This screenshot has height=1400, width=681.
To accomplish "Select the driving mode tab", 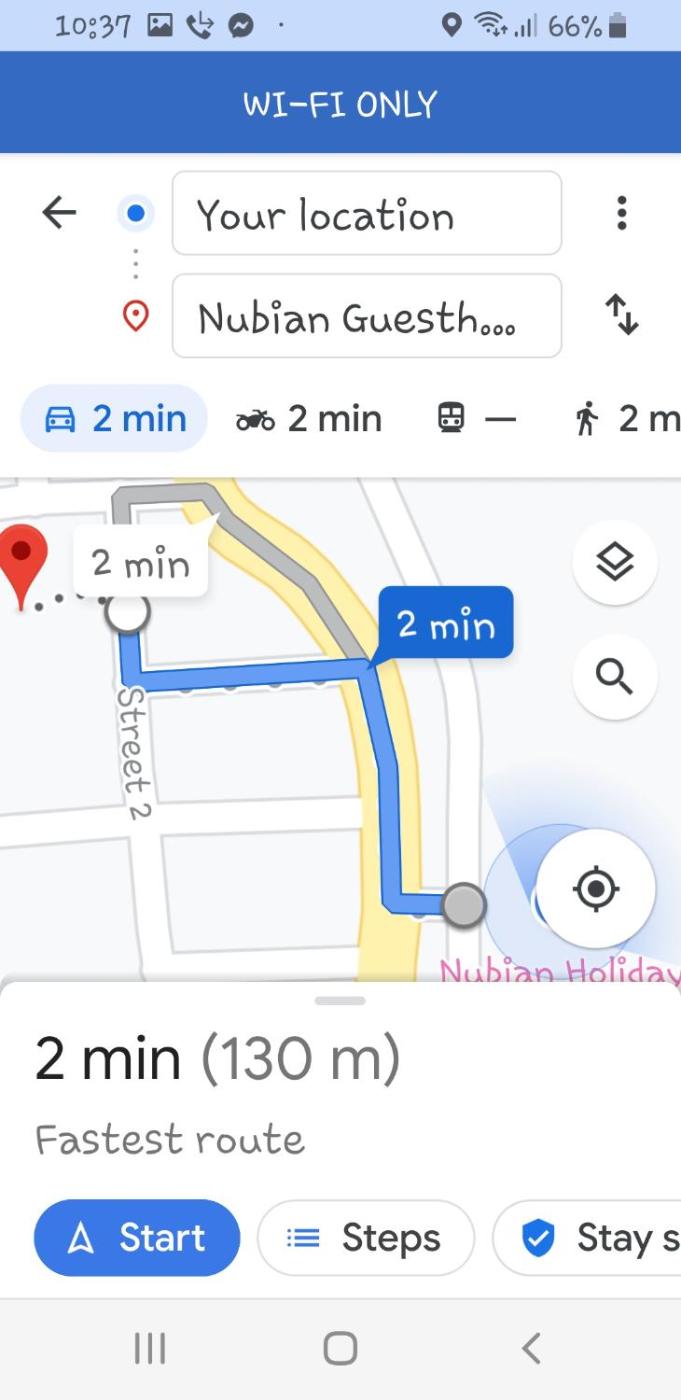I will (x=115, y=418).
